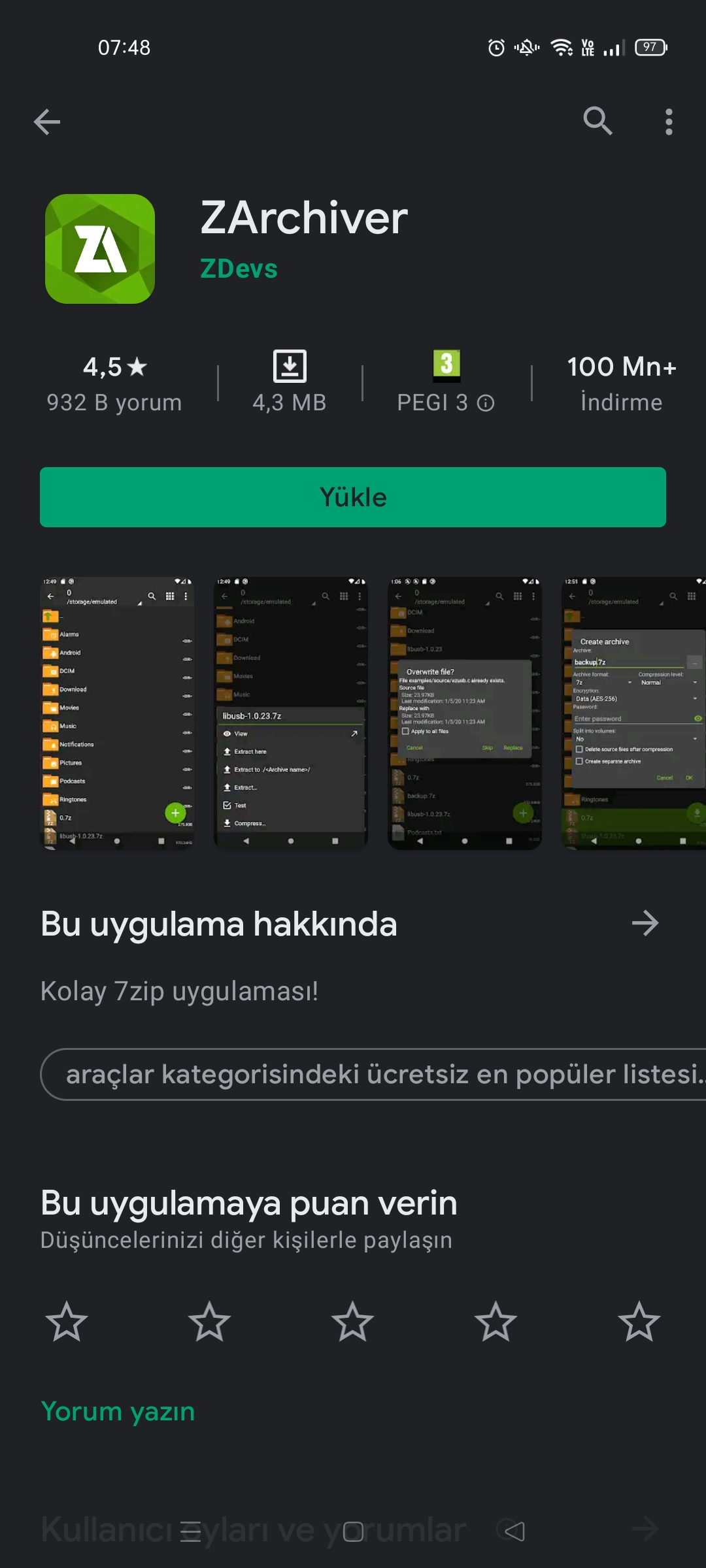Open the first screenshot with folder list
The height and width of the screenshot is (1568, 706).
tap(117, 713)
